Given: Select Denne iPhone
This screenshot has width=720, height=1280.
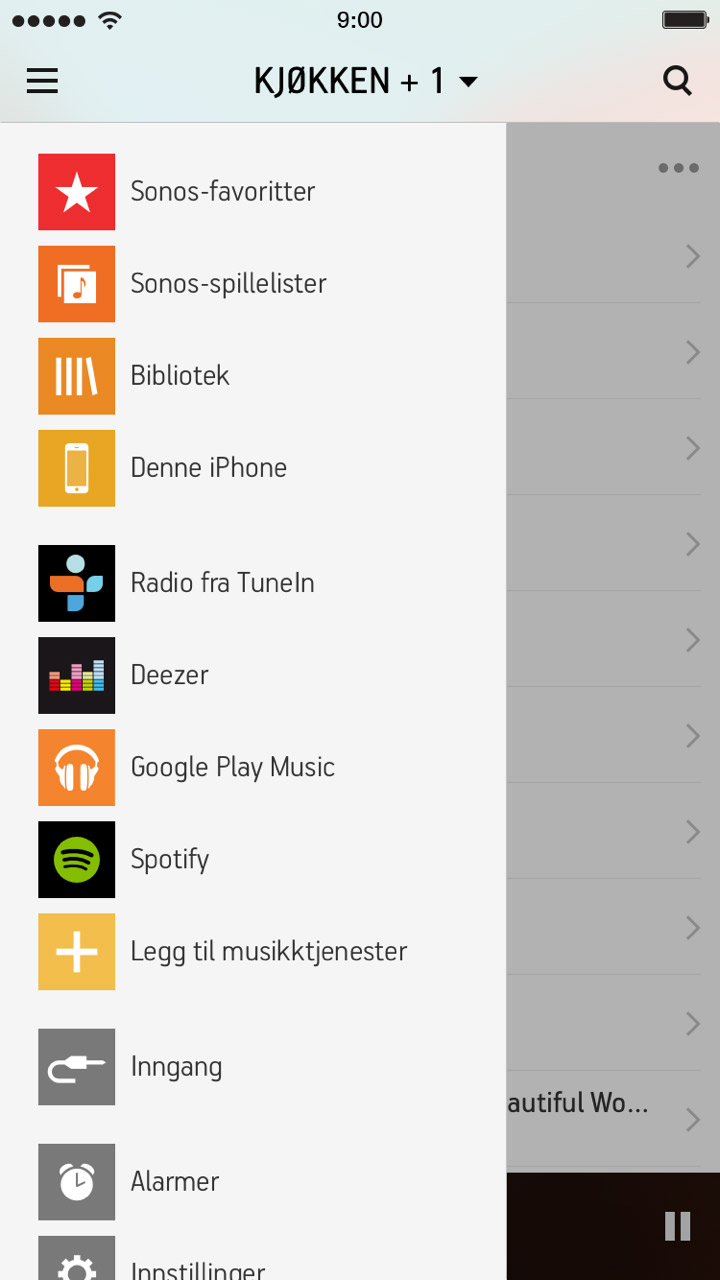Looking at the screenshot, I should tap(253, 468).
